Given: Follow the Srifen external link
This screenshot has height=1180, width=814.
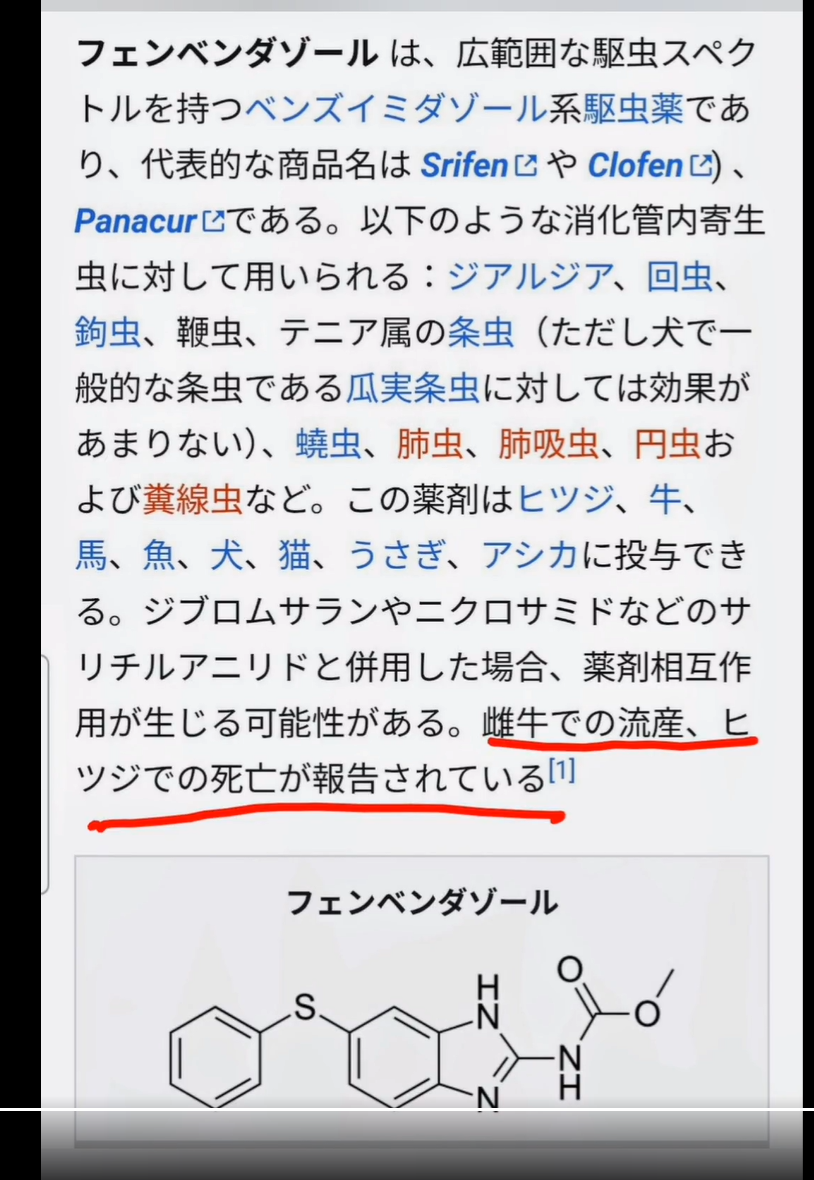Looking at the screenshot, I should point(465,164).
